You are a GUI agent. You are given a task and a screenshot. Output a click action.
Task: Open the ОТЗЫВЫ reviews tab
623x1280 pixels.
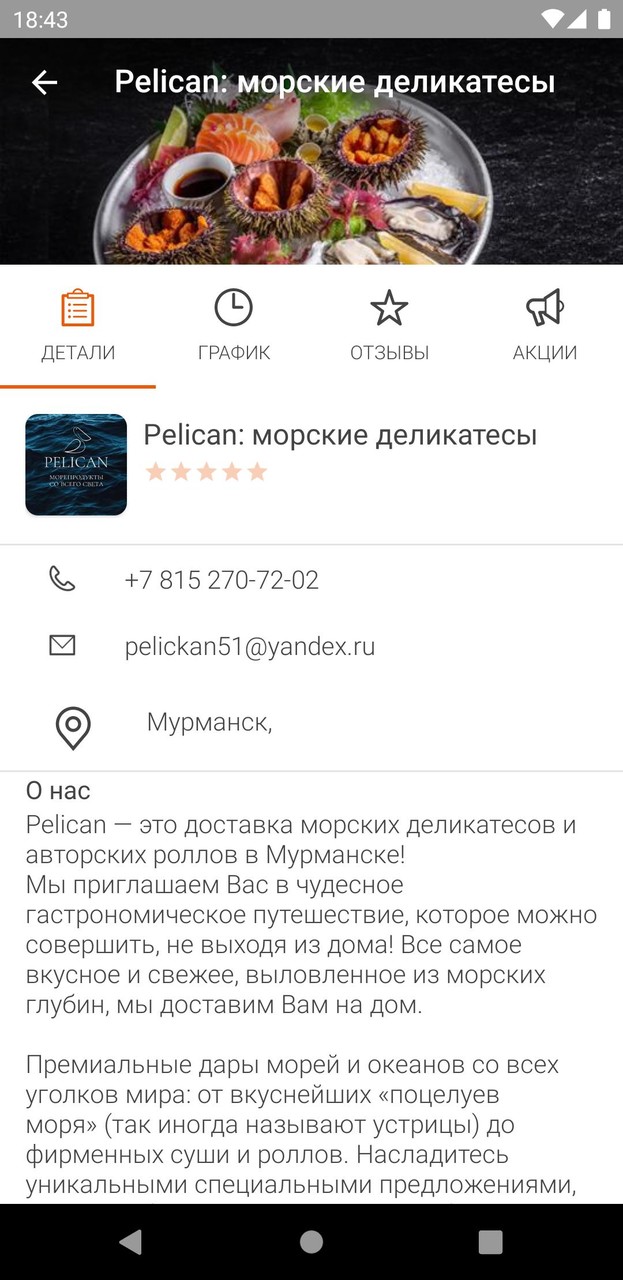click(389, 326)
